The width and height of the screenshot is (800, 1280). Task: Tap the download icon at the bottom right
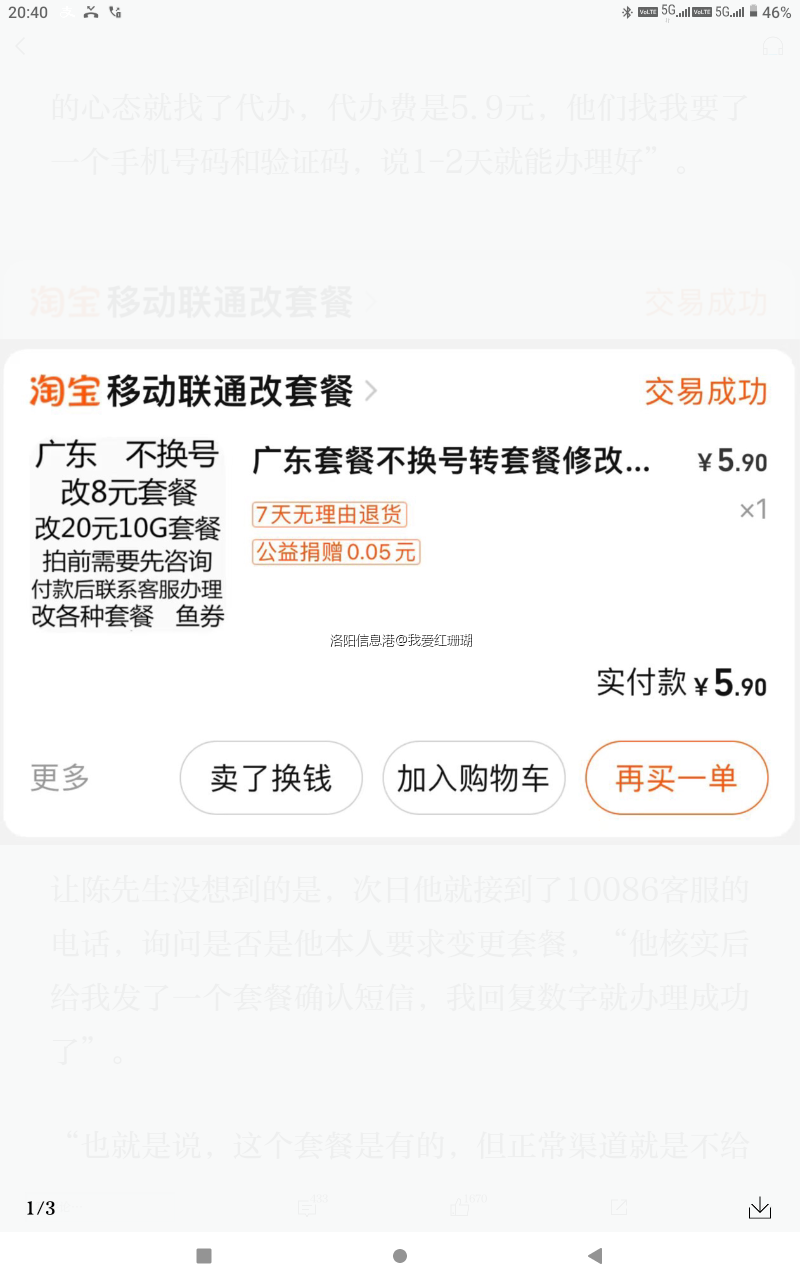coord(760,1208)
